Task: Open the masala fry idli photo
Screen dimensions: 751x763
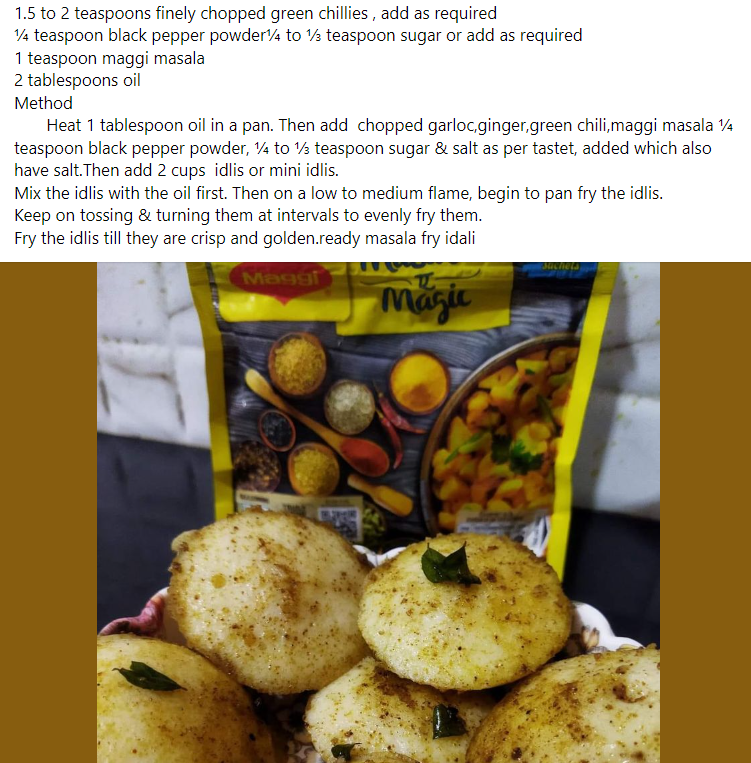Action: click(x=378, y=512)
